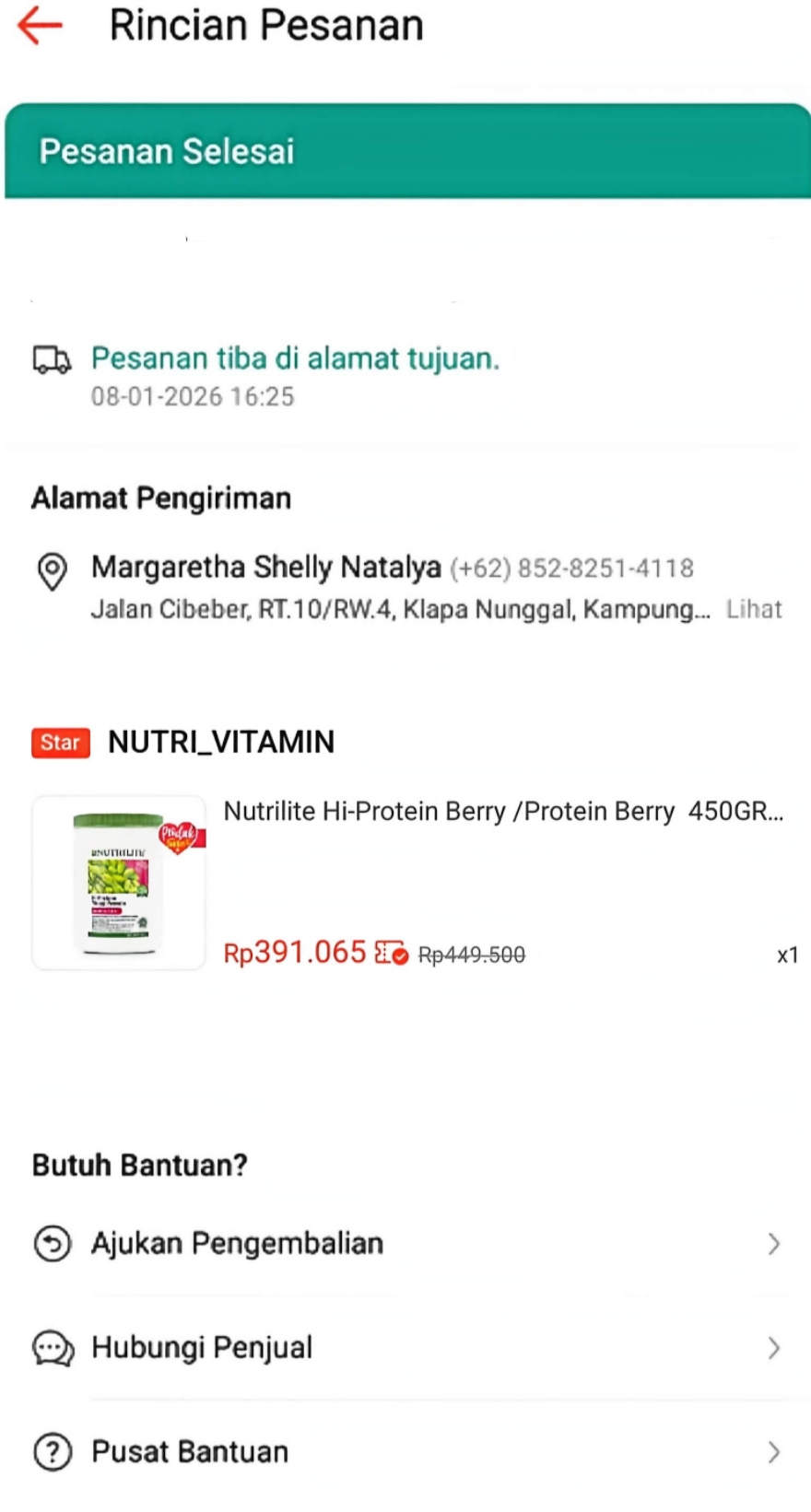Go back from Rincian Pesanan
Screen dimensions: 811x1512
click(x=40, y=25)
